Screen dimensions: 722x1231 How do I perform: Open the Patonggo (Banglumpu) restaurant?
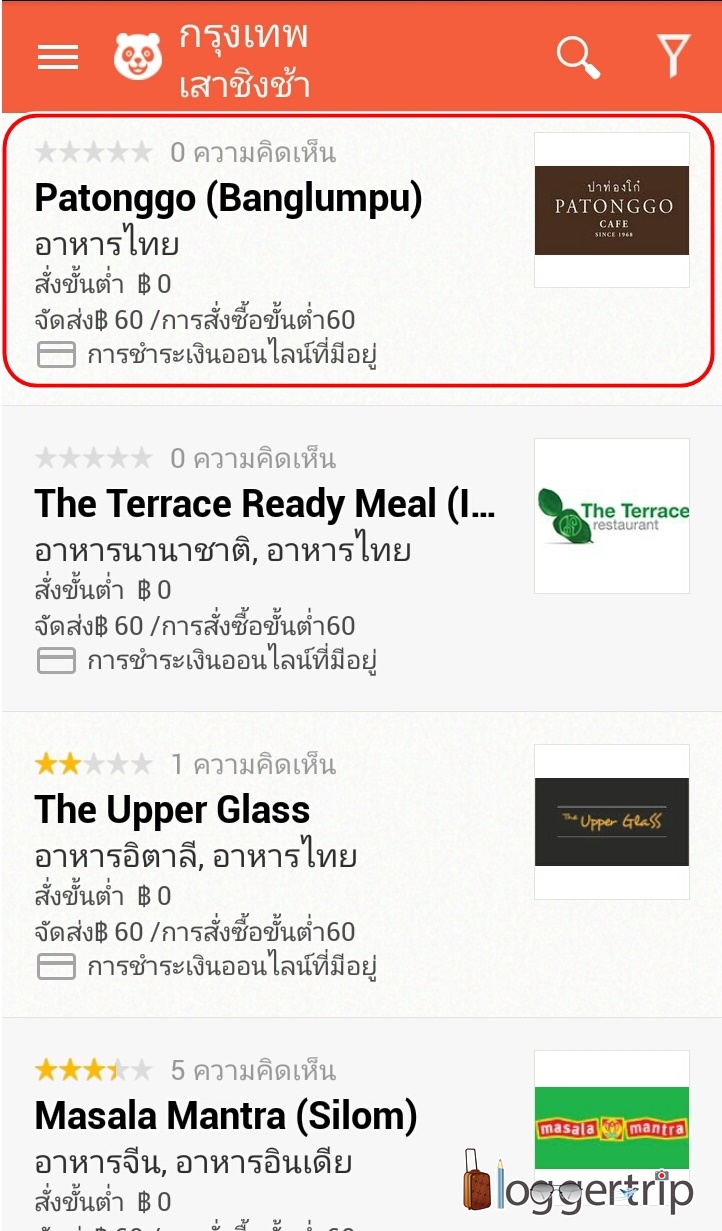click(x=229, y=199)
